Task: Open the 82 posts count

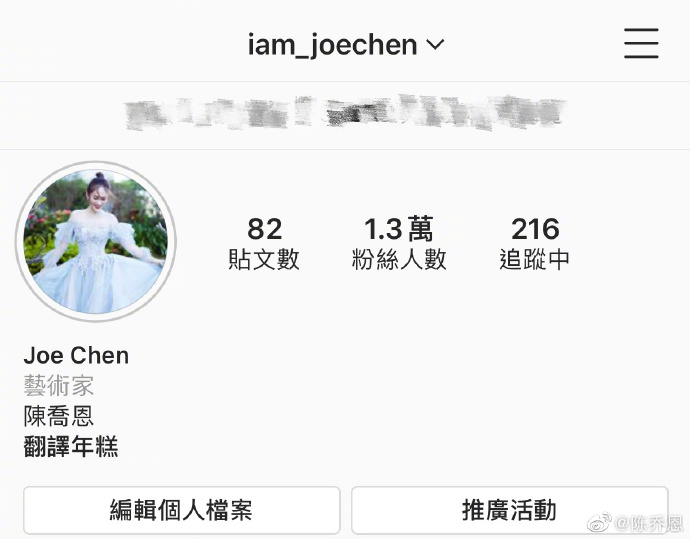Action: click(x=264, y=243)
